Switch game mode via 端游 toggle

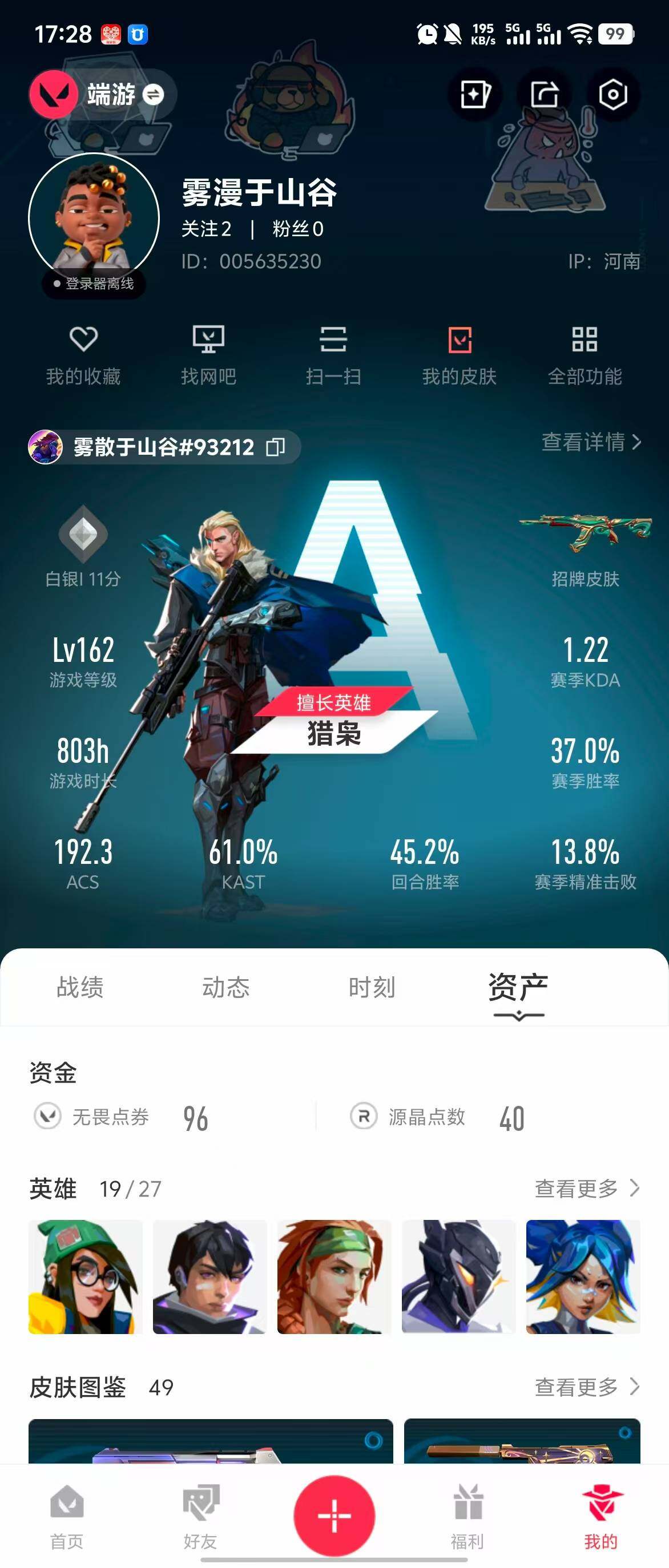(153, 94)
